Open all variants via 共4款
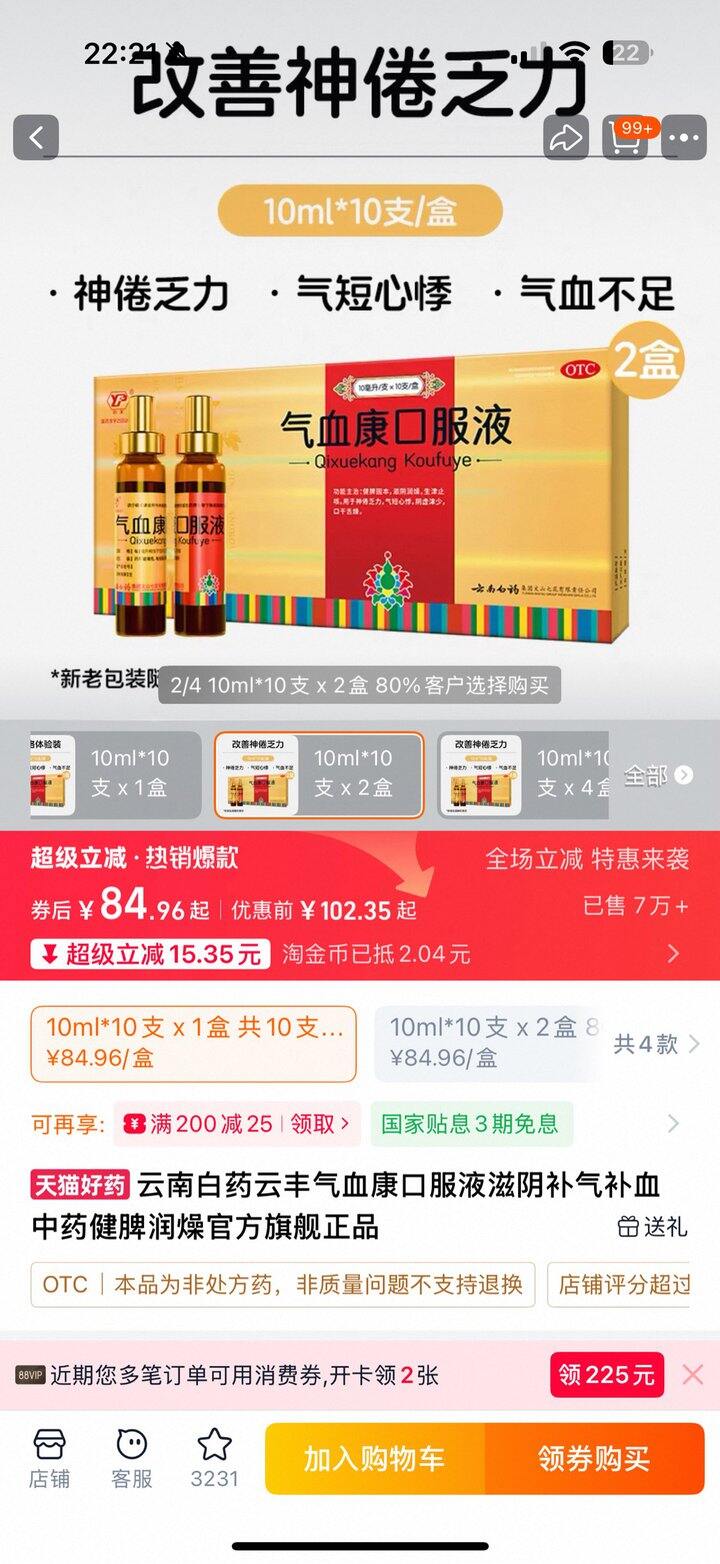The height and width of the screenshot is (1564, 720). pyautogui.click(x=657, y=1044)
